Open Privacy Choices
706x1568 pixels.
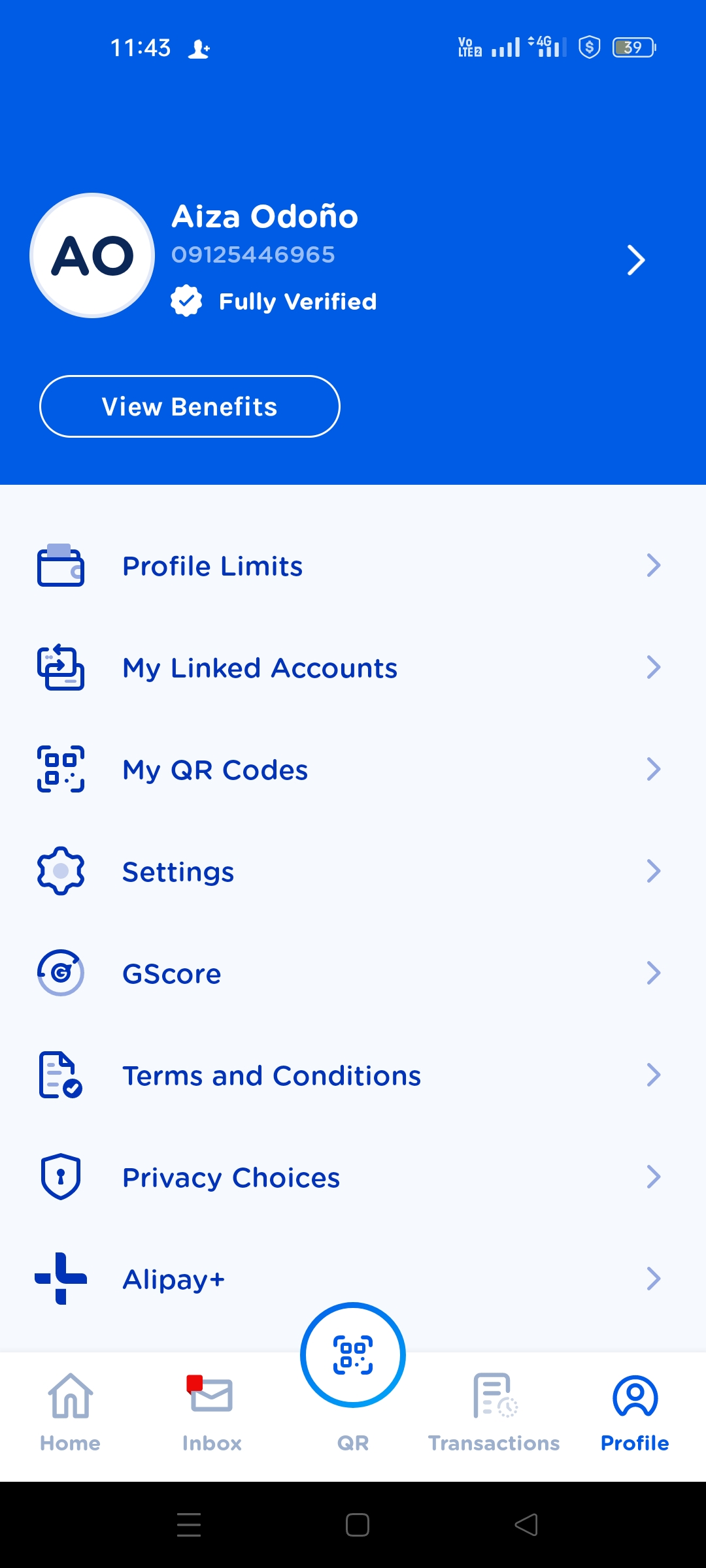pyautogui.click(x=353, y=1177)
